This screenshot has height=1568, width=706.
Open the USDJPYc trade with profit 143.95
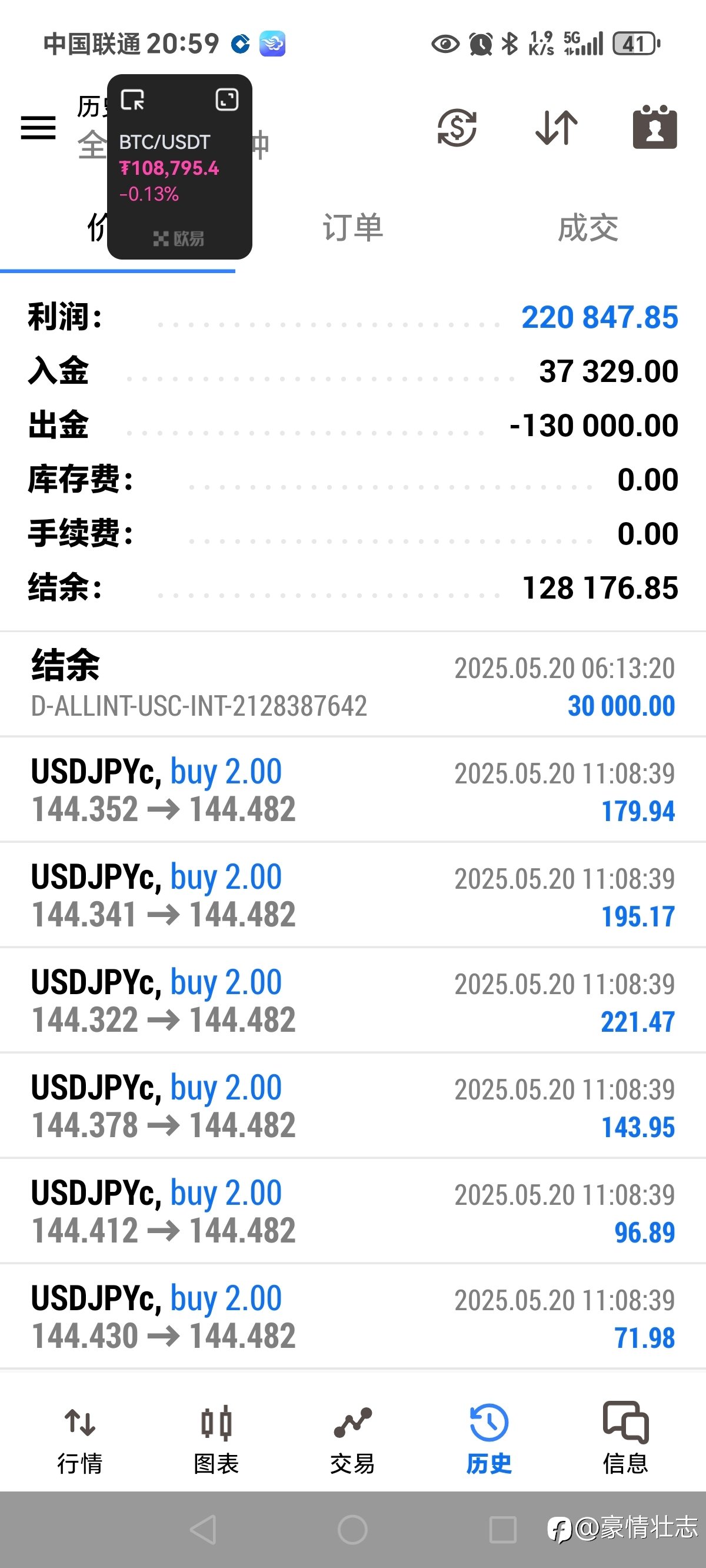pos(353,1106)
